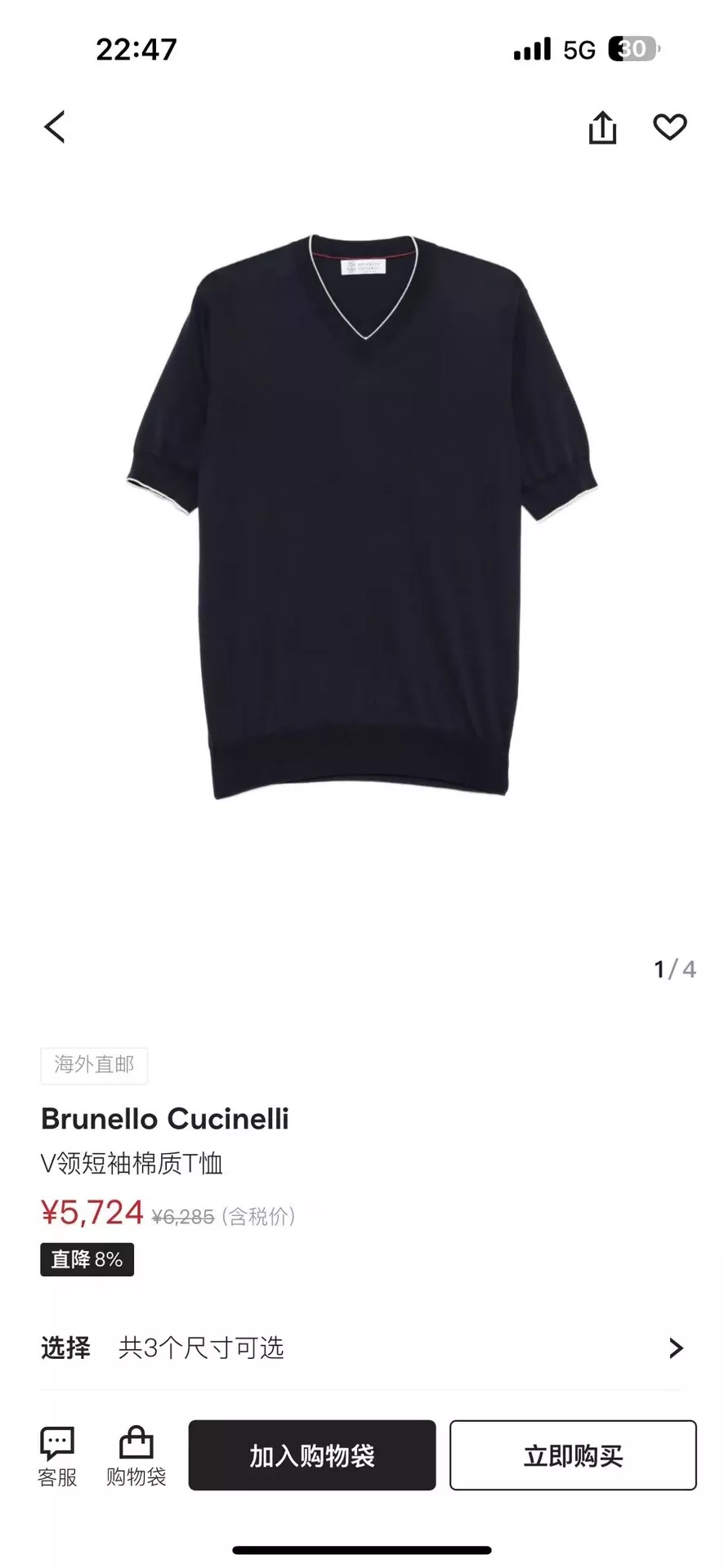Tap 加入购物袋 to add to bag

312,1455
